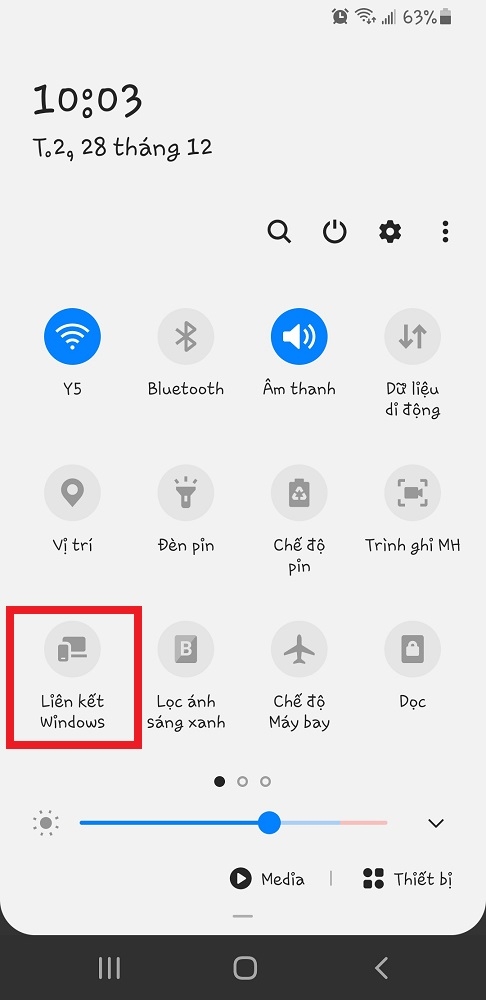Image resolution: width=486 pixels, height=1000 pixels.
Task: Enable Chế độ pin power mode
Action: (x=299, y=493)
